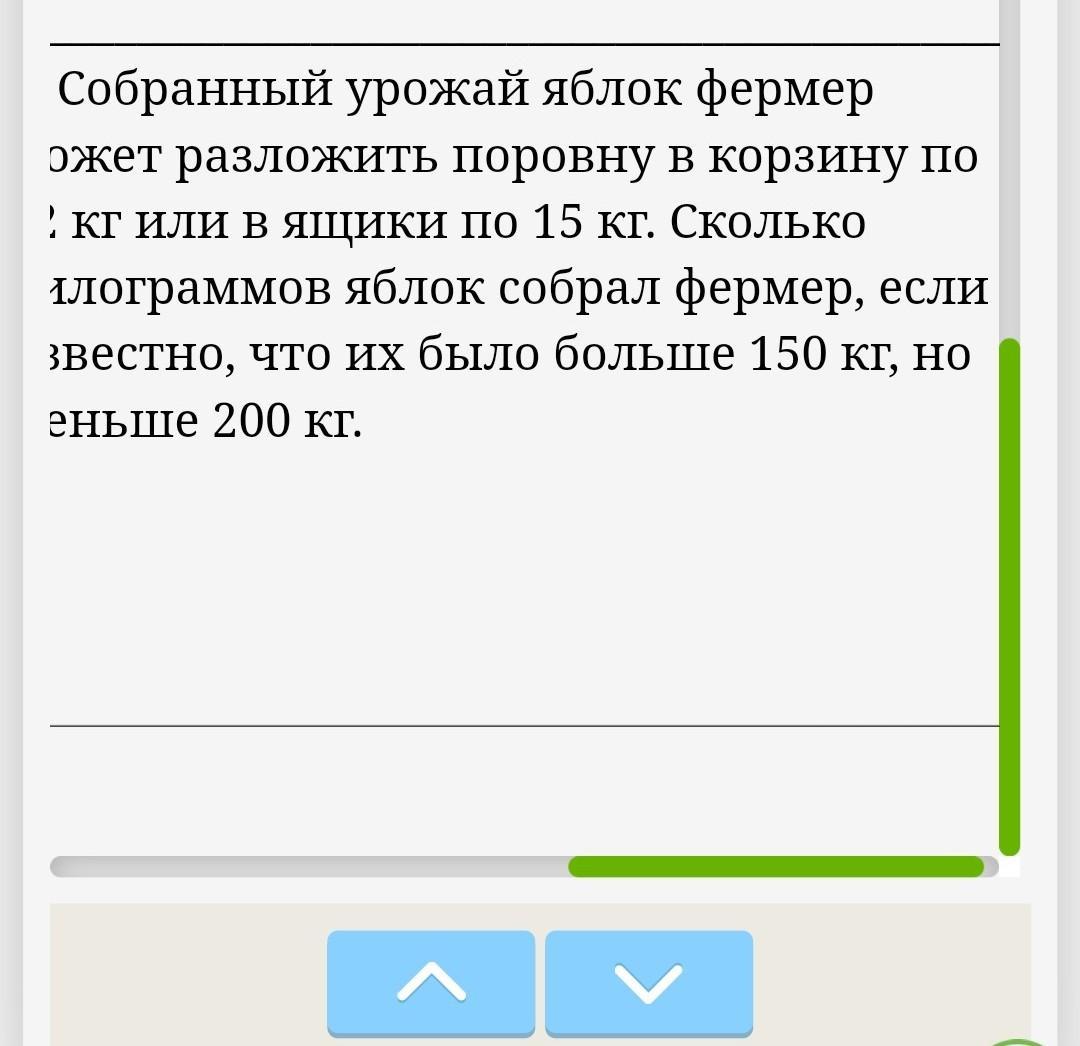Tap the green vertical scrollbar

(1009, 596)
